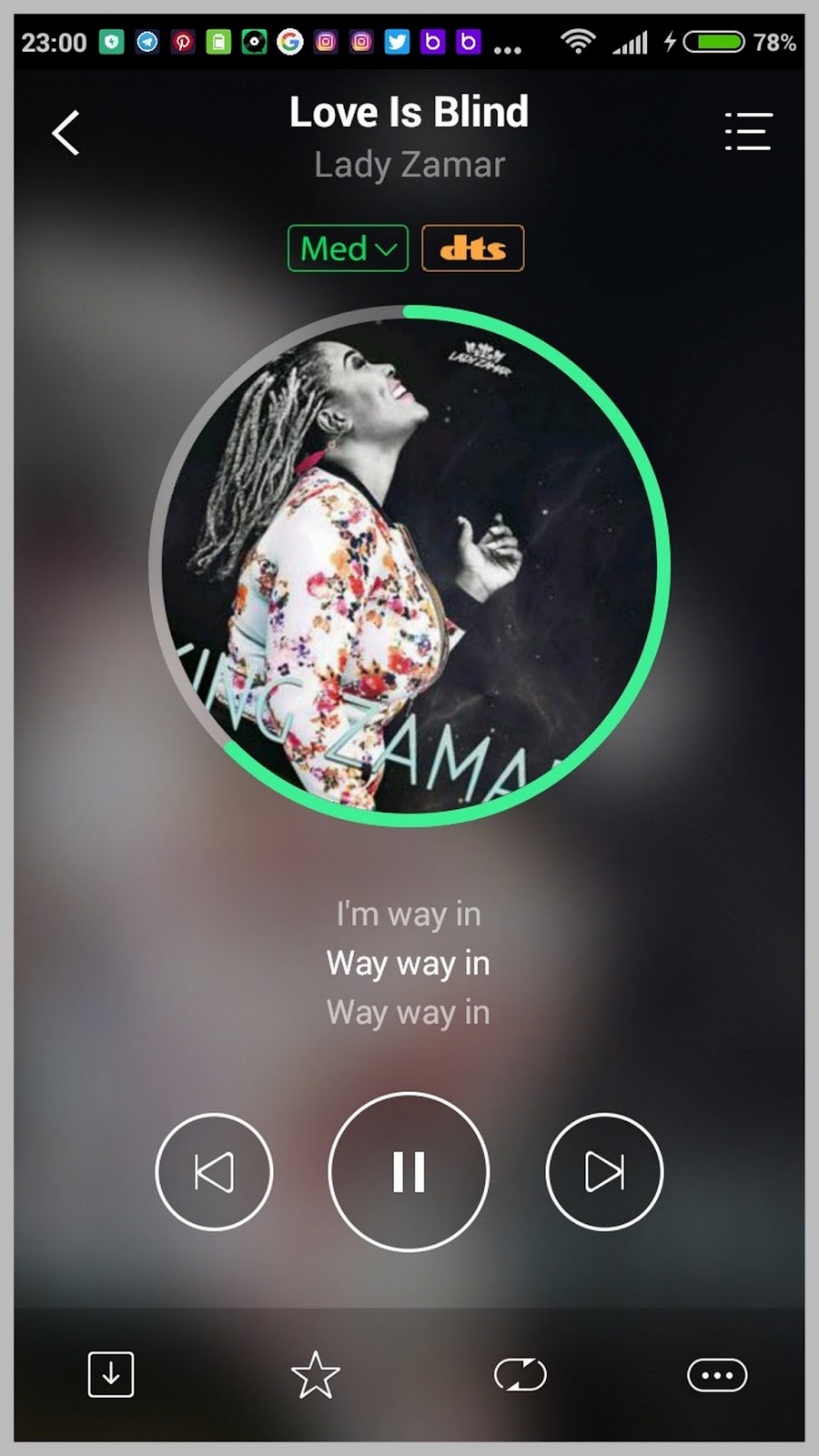Skip to the next track
Viewport: 819px width, 1456px height.
click(604, 1171)
